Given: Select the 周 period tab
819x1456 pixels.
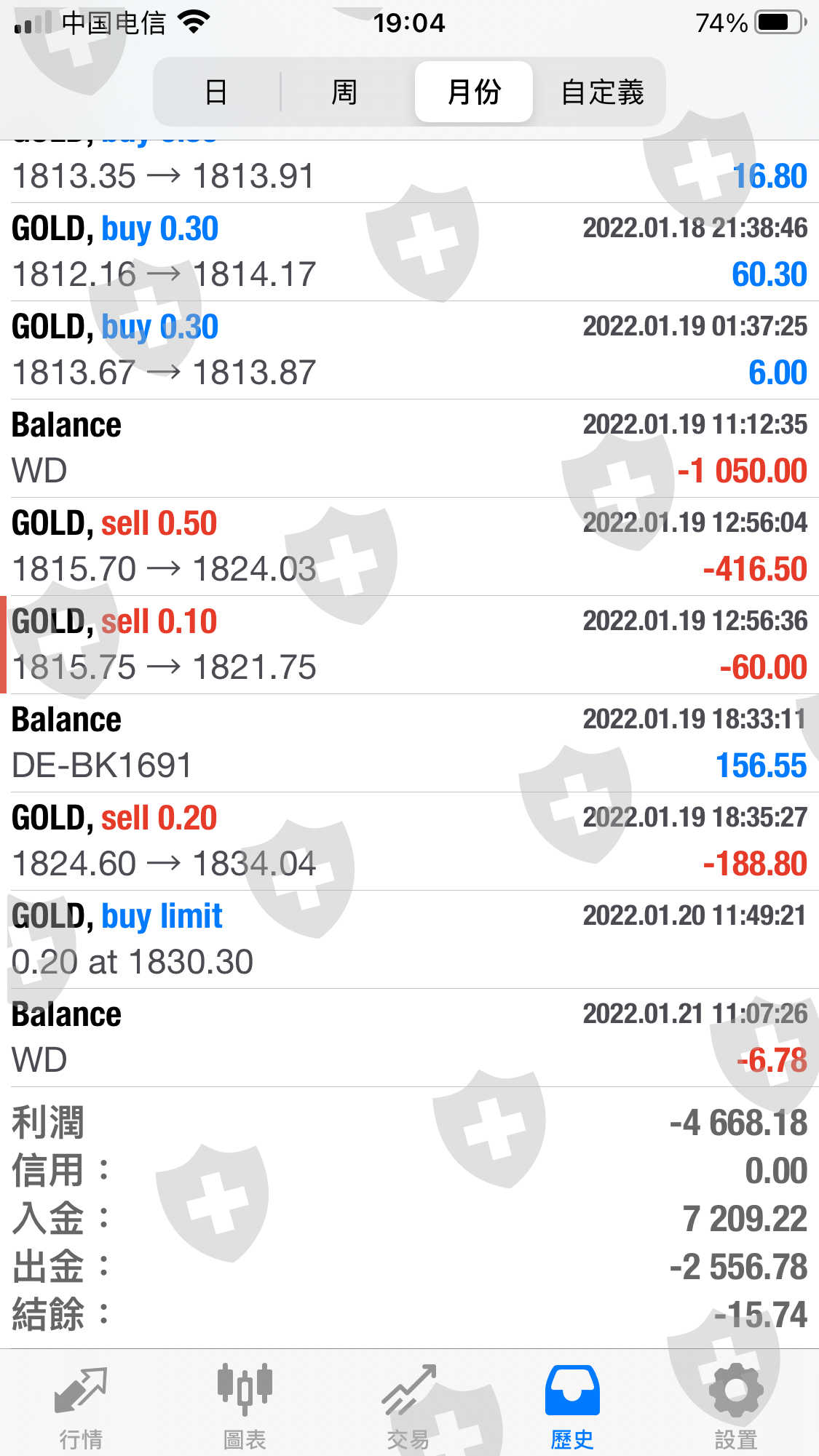Looking at the screenshot, I should coord(344,92).
